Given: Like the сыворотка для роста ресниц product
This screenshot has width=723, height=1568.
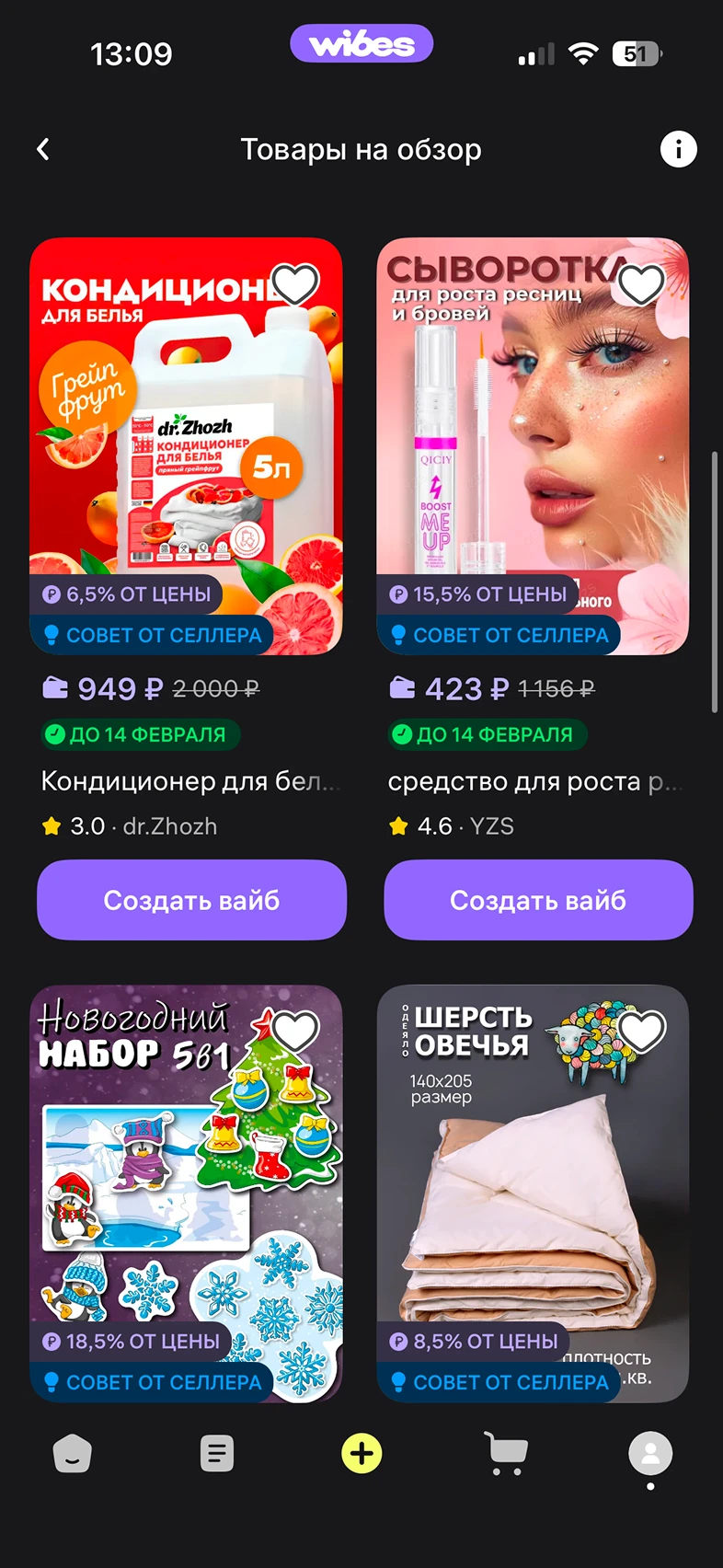Looking at the screenshot, I should (x=642, y=284).
